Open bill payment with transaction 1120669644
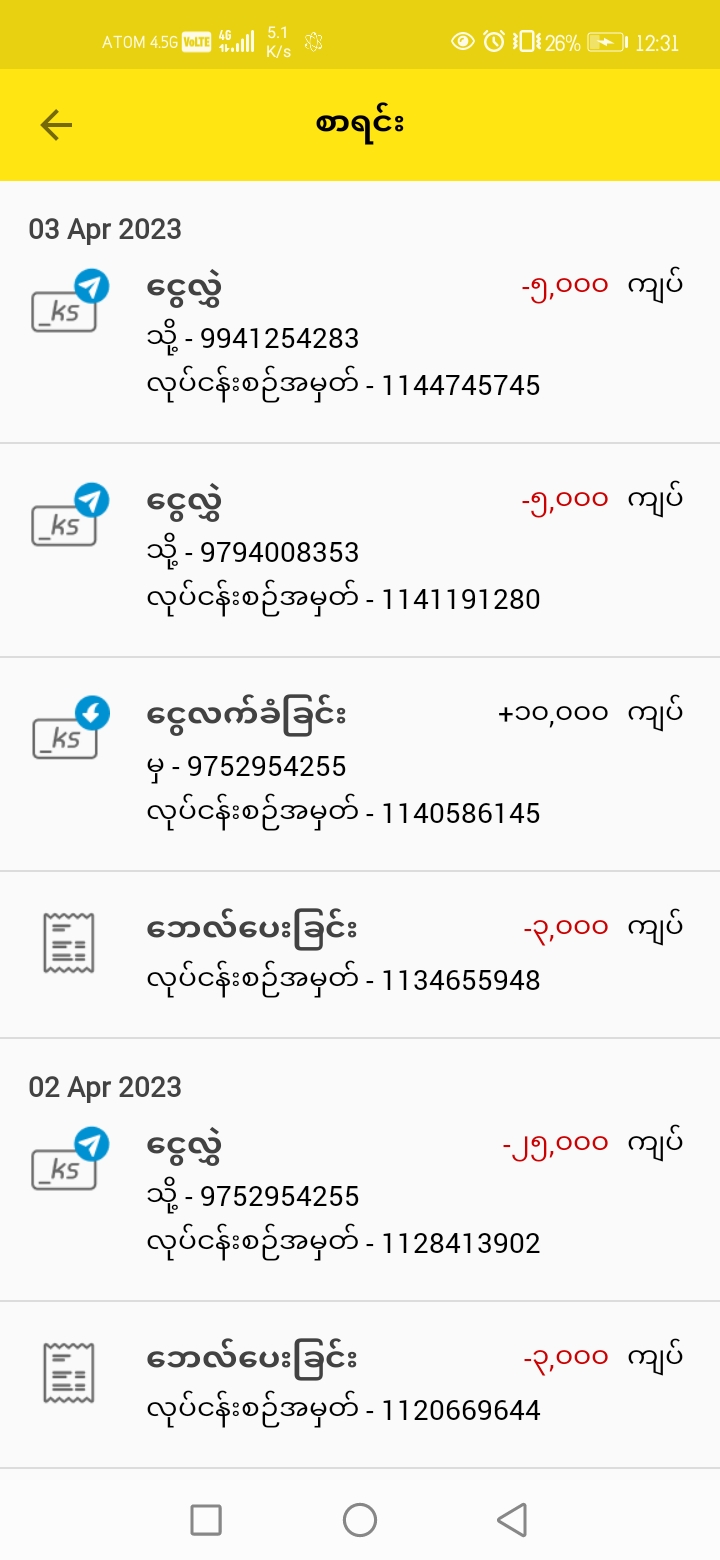Image resolution: width=720 pixels, height=1560 pixels. click(360, 1384)
